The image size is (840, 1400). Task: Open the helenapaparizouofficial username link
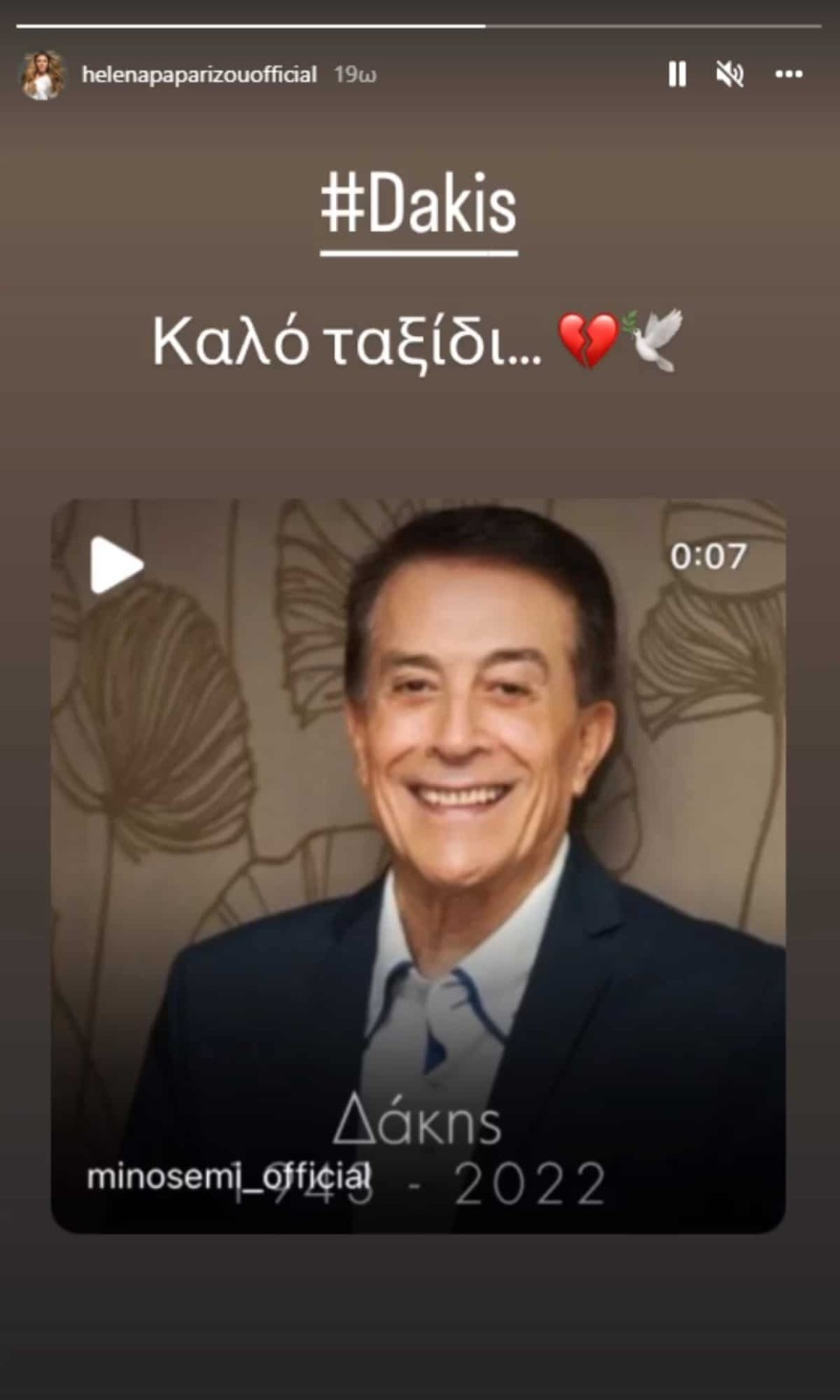coord(199,74)
